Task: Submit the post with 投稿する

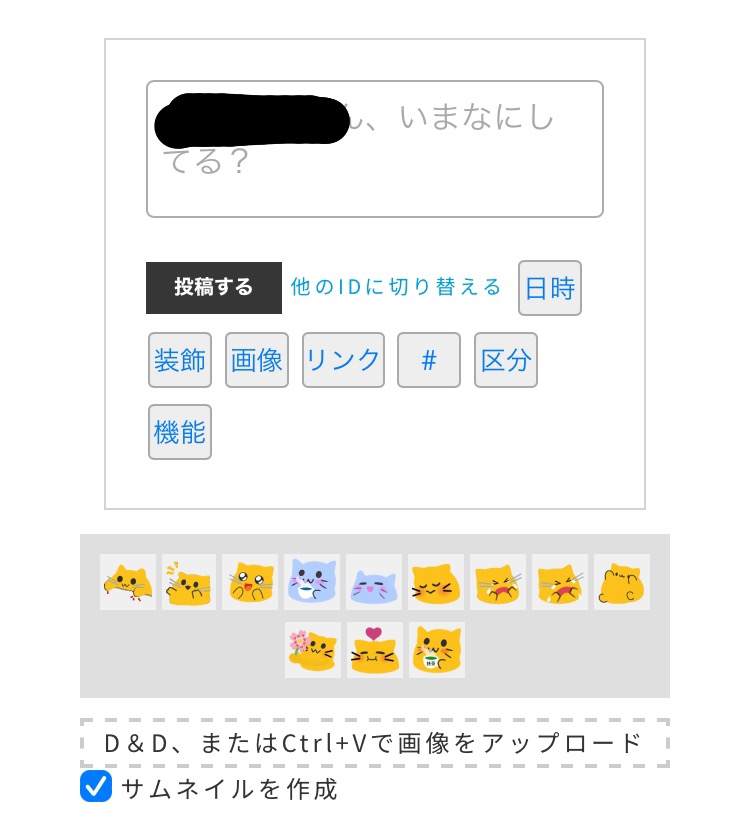Action: click(214, 288)
